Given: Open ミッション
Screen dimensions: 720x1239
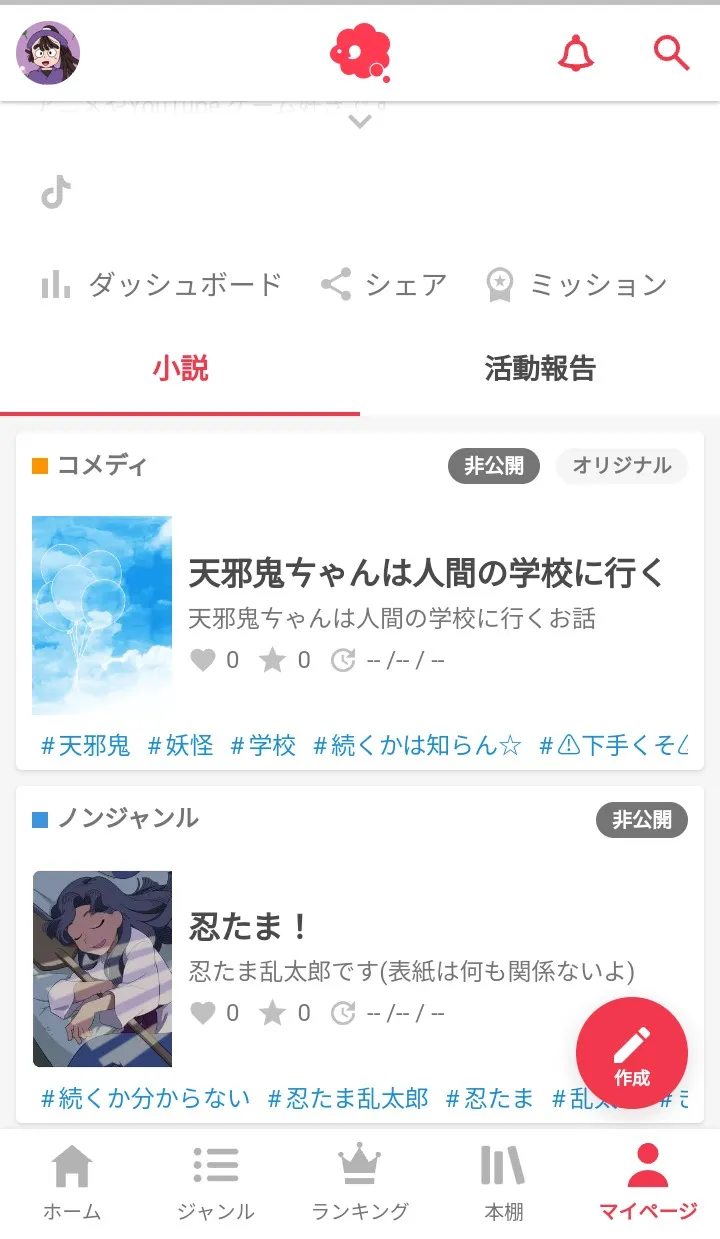Looking at the screenshot, I should [576, 285].
